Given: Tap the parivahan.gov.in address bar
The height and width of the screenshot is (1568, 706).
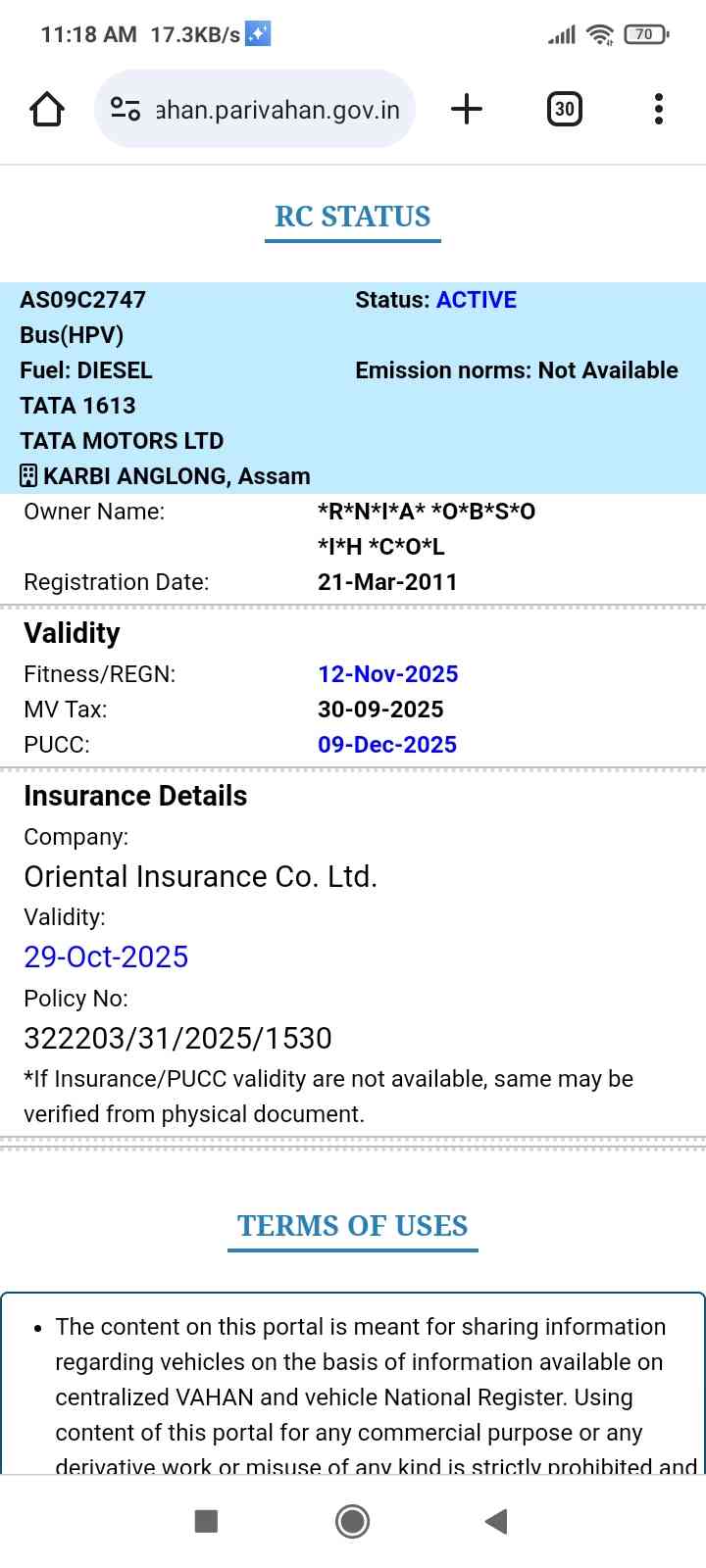Looking at the screenshot, I should 277,110.
